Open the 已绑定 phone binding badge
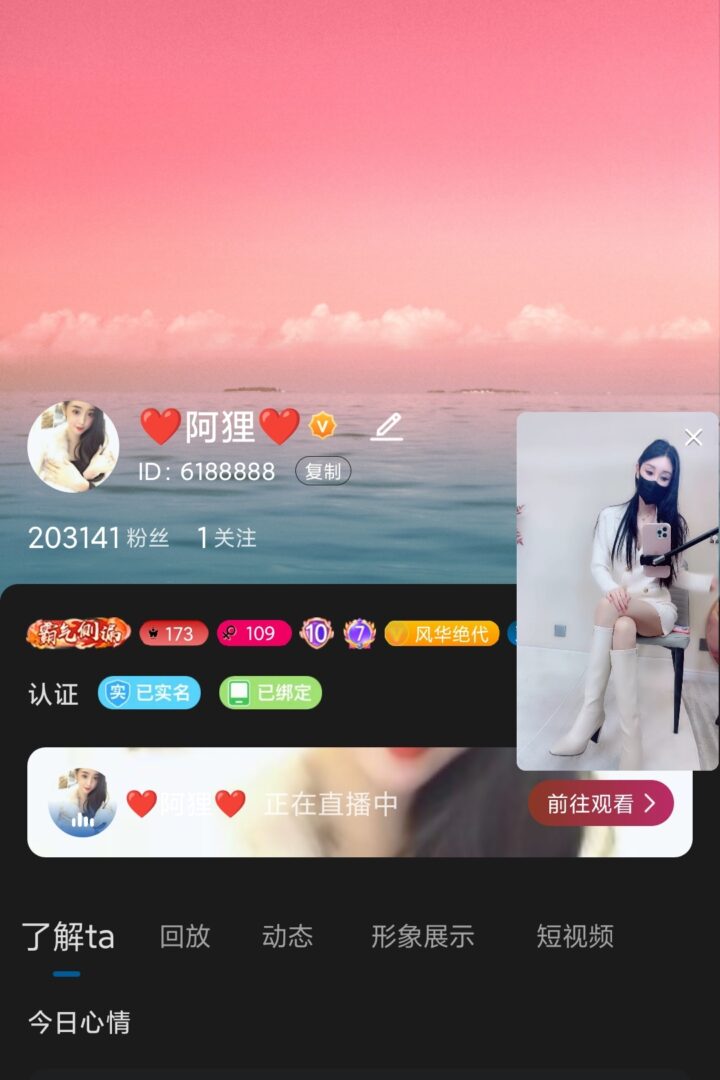The height and width of the screenshot is (1080, 720). coord(270,693)
